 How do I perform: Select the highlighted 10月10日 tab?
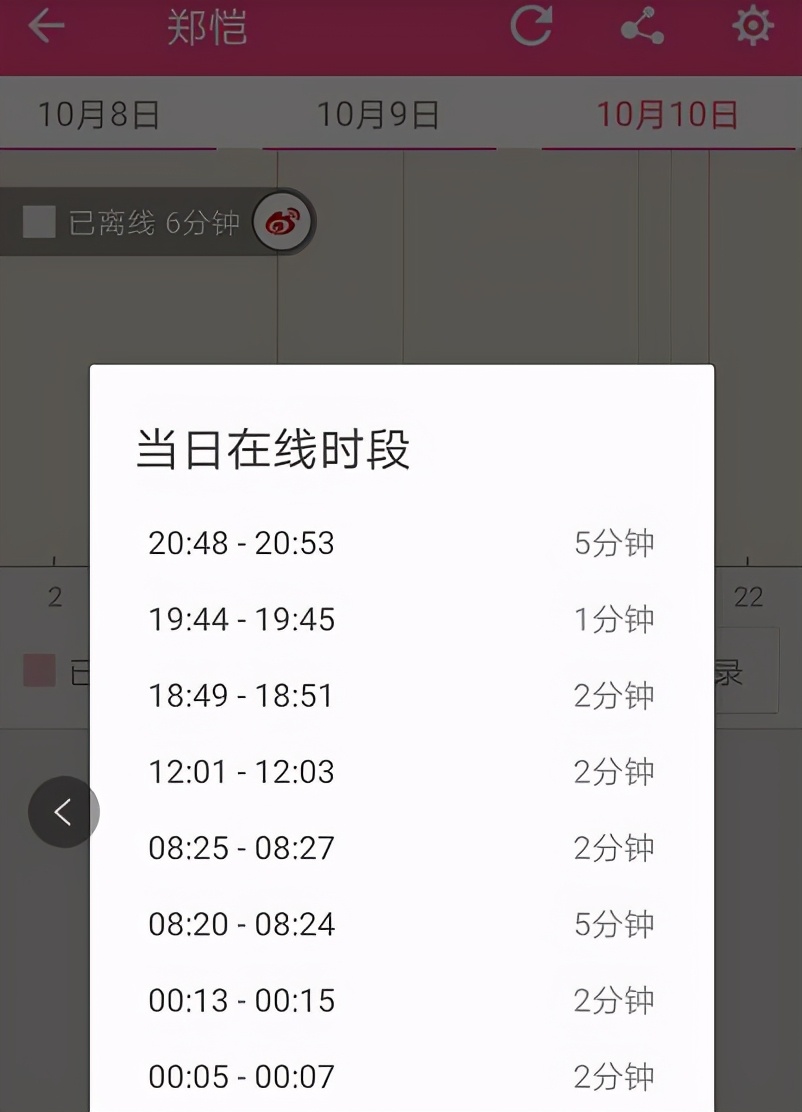[x=664, y=113]
